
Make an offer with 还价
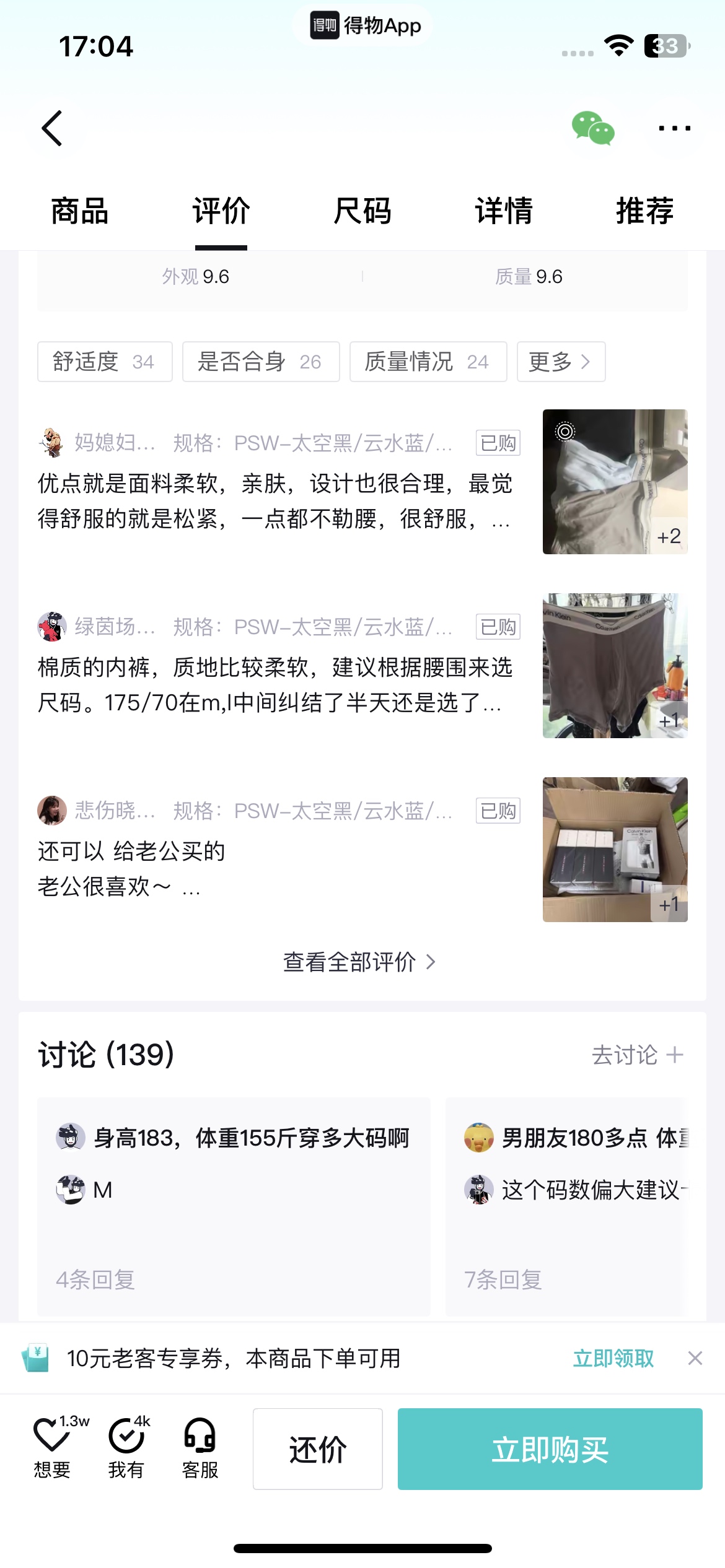317,1449
